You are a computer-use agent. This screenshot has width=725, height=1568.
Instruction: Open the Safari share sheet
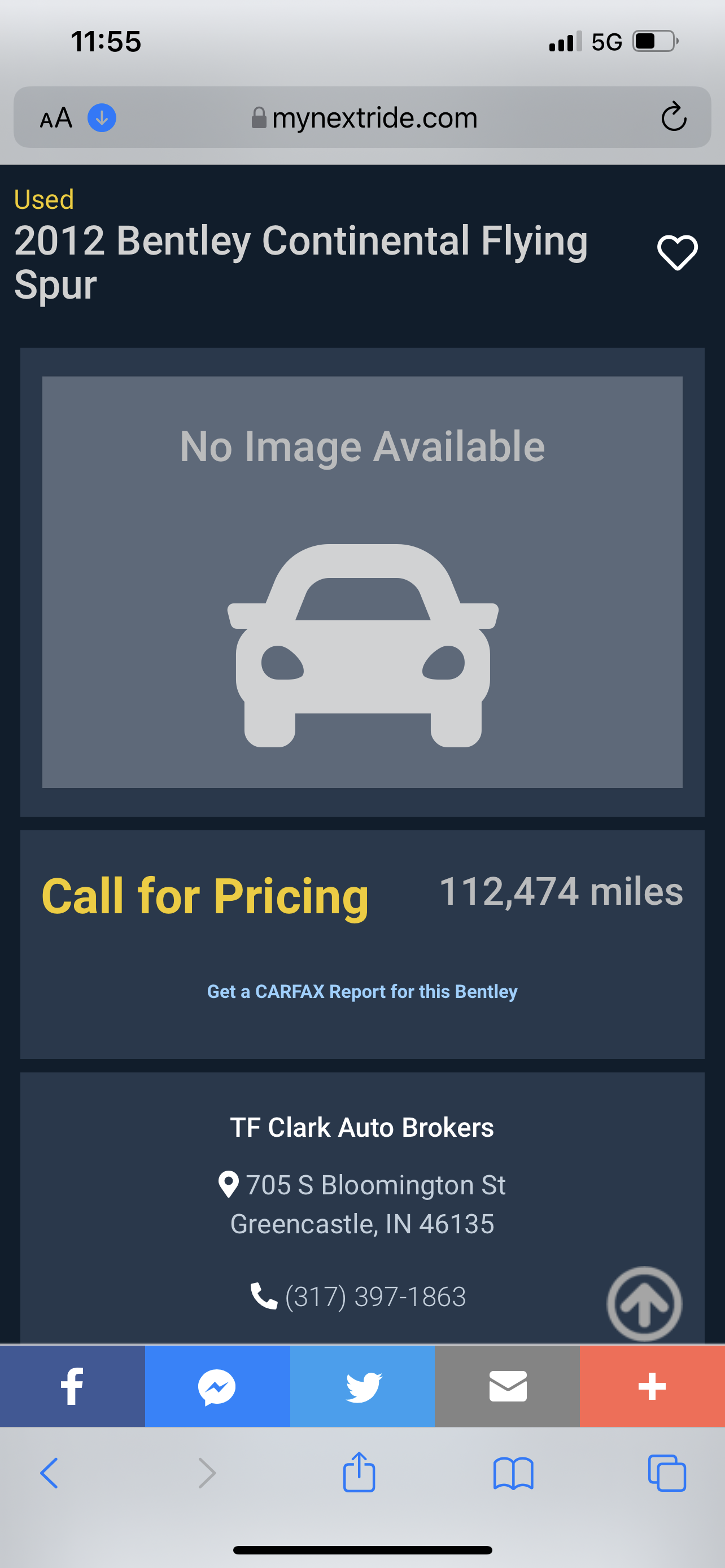[x=359, y=1473]
